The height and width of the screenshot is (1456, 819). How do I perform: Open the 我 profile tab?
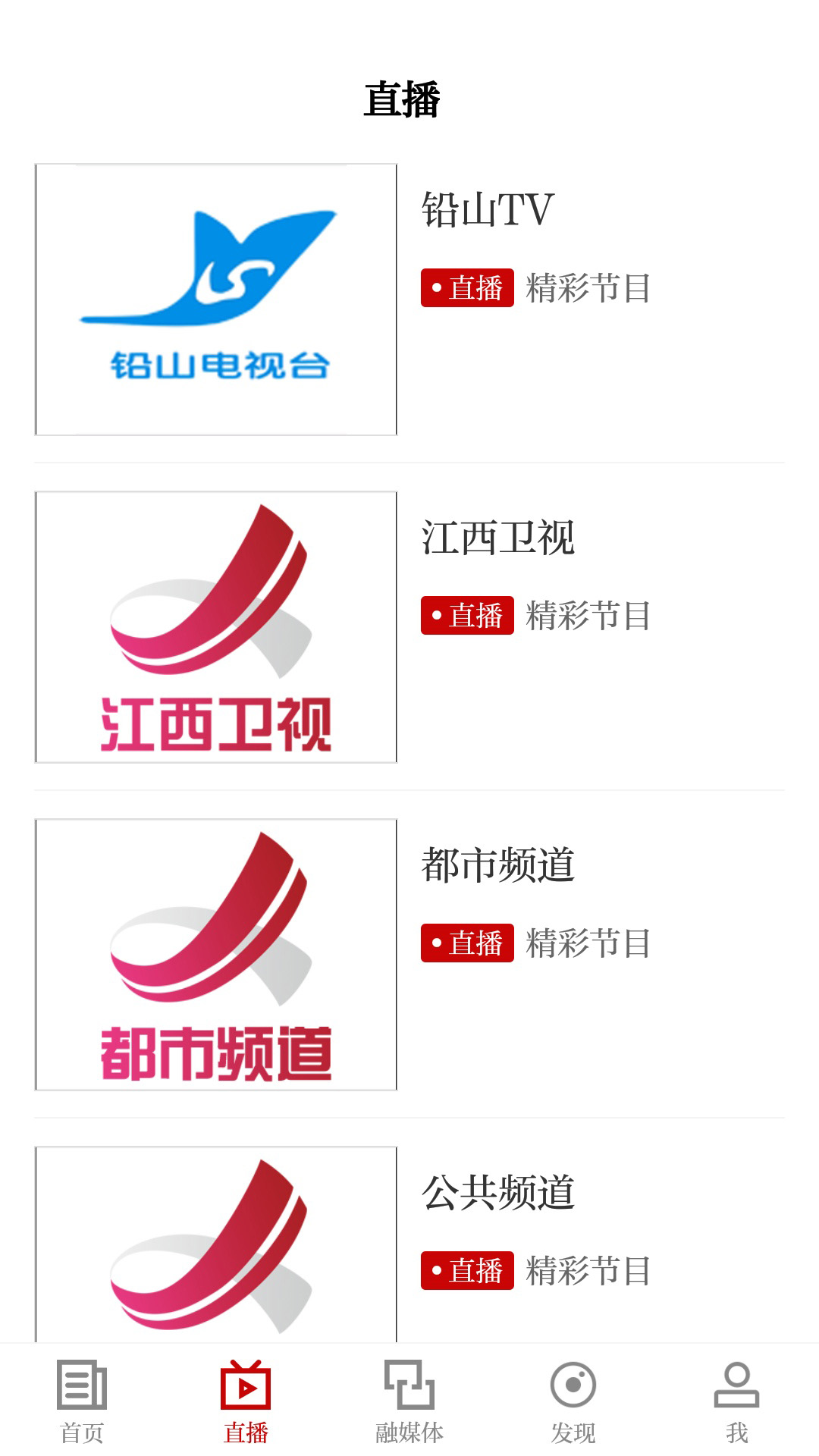(736, 1401)
